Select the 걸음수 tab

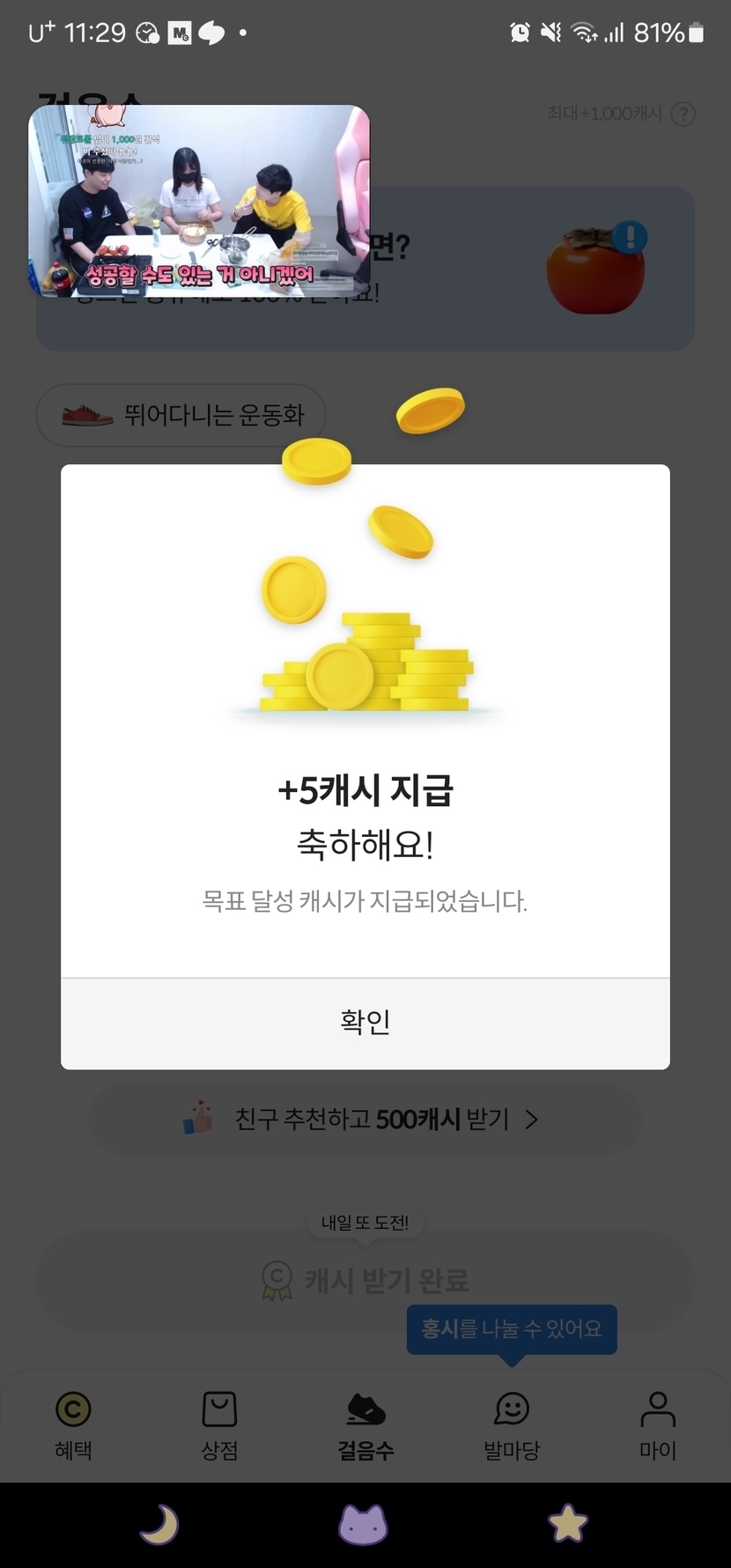tap(365, 1425)
